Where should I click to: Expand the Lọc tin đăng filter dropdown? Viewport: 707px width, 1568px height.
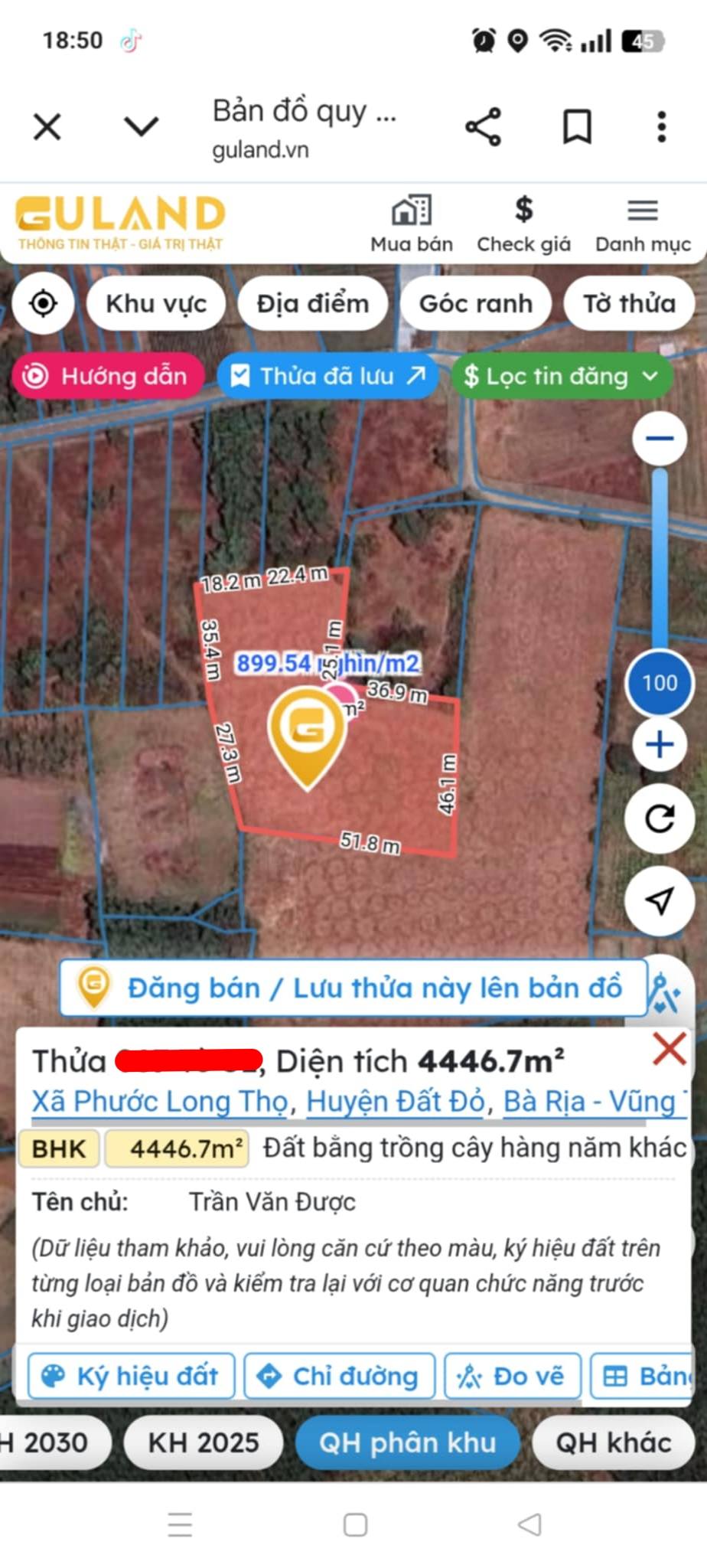click(x=562, y=376)
